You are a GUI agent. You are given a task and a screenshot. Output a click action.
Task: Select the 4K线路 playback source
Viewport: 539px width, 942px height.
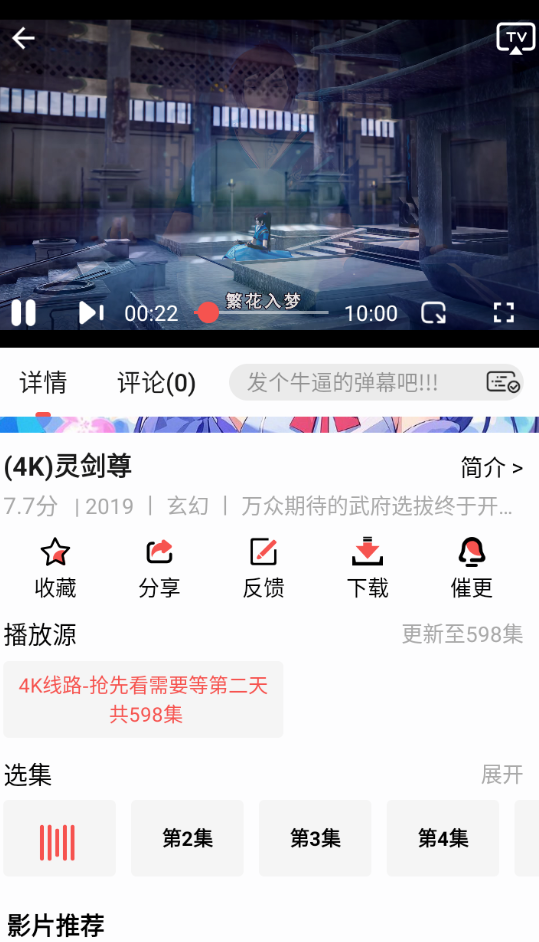pyautogui.click(x=143, y=699)
